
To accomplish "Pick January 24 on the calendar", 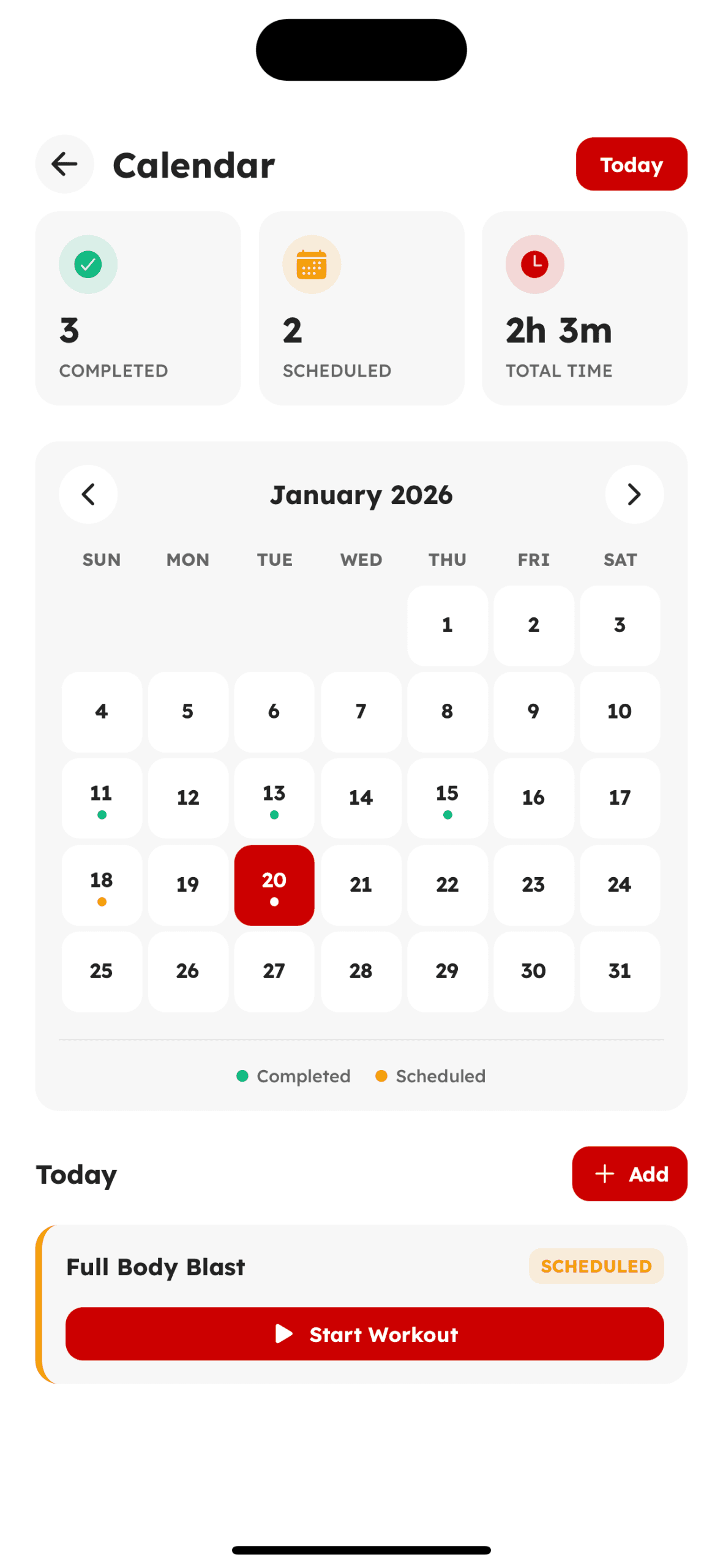I will [x=620, y=885].
